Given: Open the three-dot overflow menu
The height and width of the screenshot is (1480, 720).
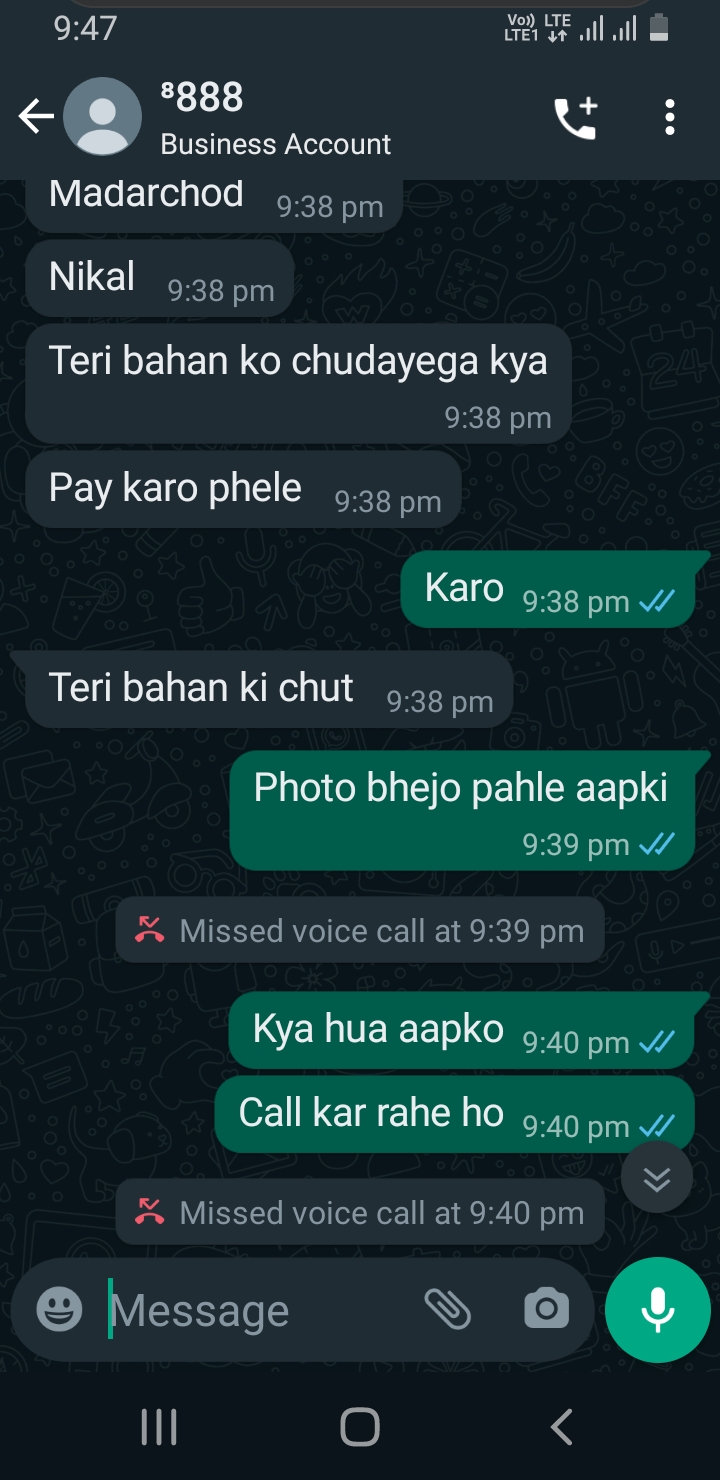Looking at the screenshot, I should click(669, 118).
